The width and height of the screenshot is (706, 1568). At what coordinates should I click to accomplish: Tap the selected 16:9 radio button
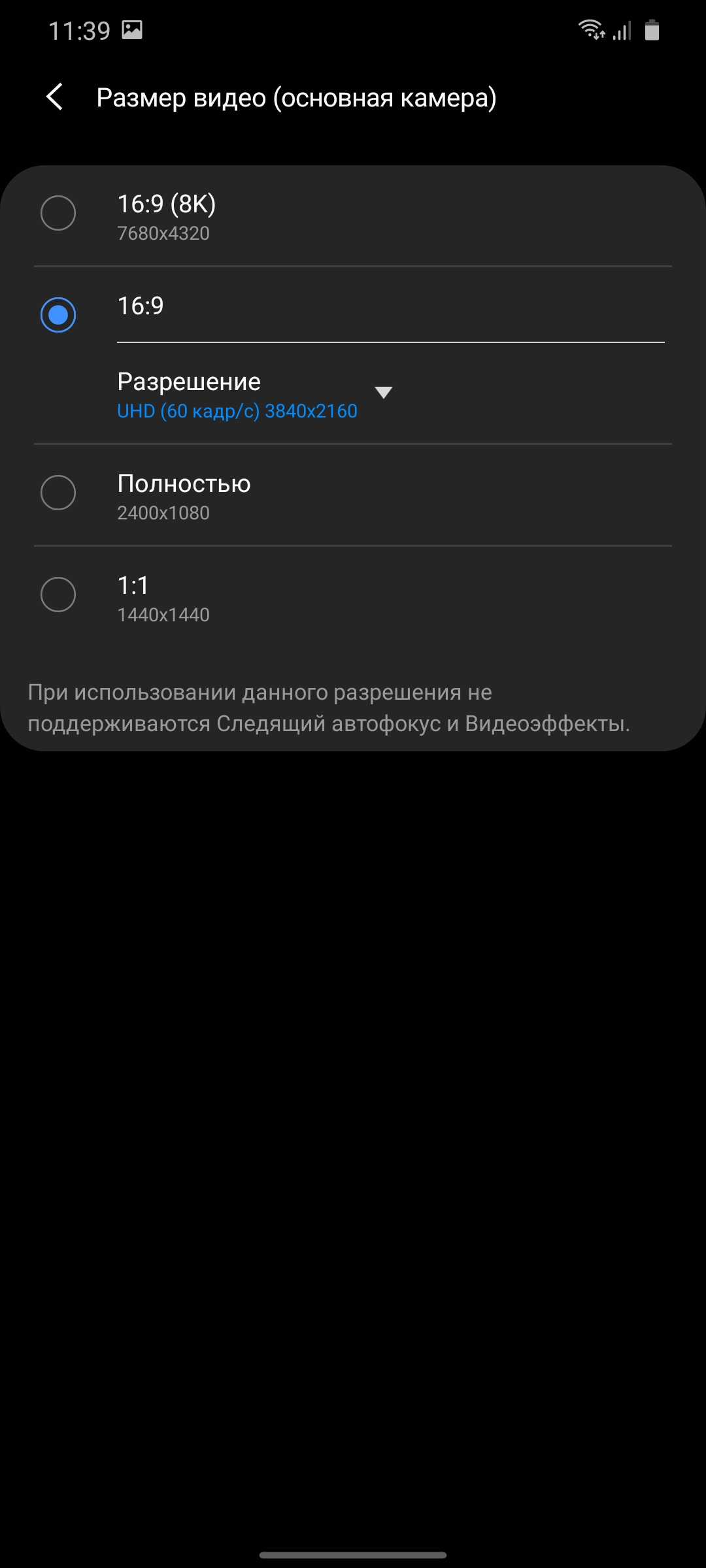click(x=58, y=315)
